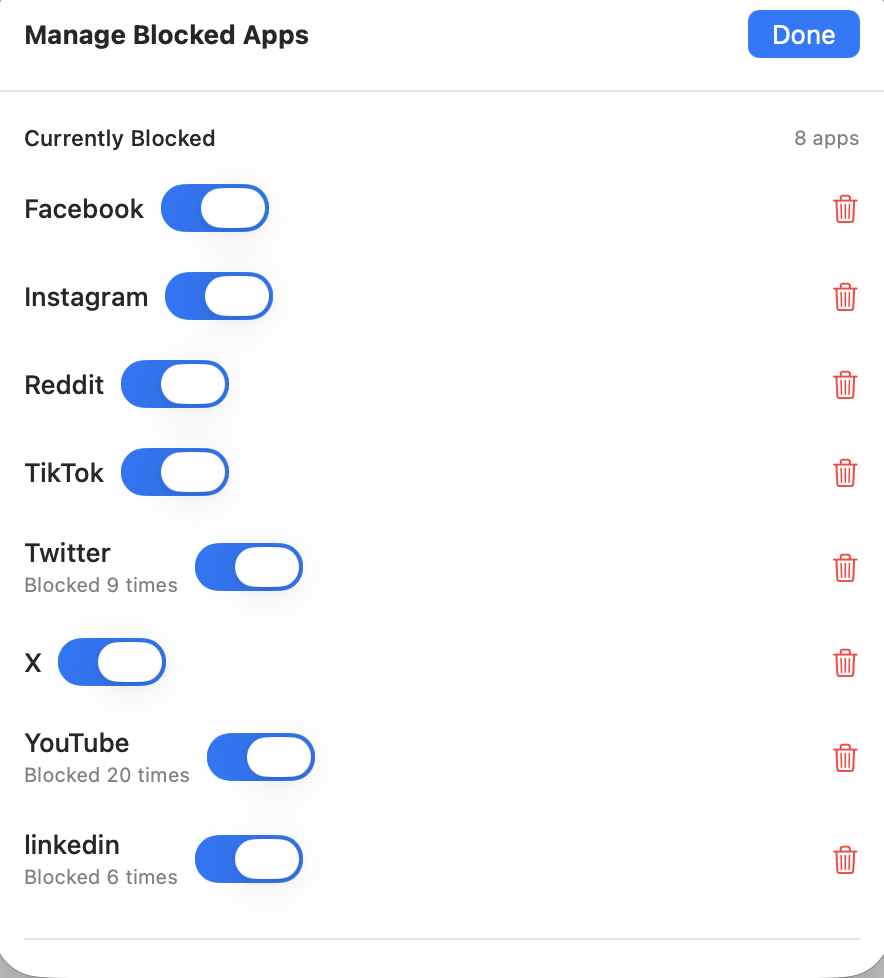Image resolution: width=884 pixels, height=978 pixels.
Task: Click the 8 apps counter label
Action: (826, 138)
